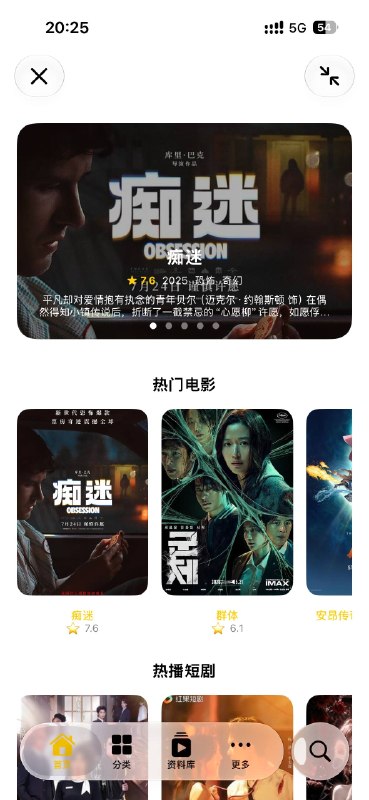Open the 群体 movie poster card
This screenshot has width=369, height=800.
coord(227,502)
